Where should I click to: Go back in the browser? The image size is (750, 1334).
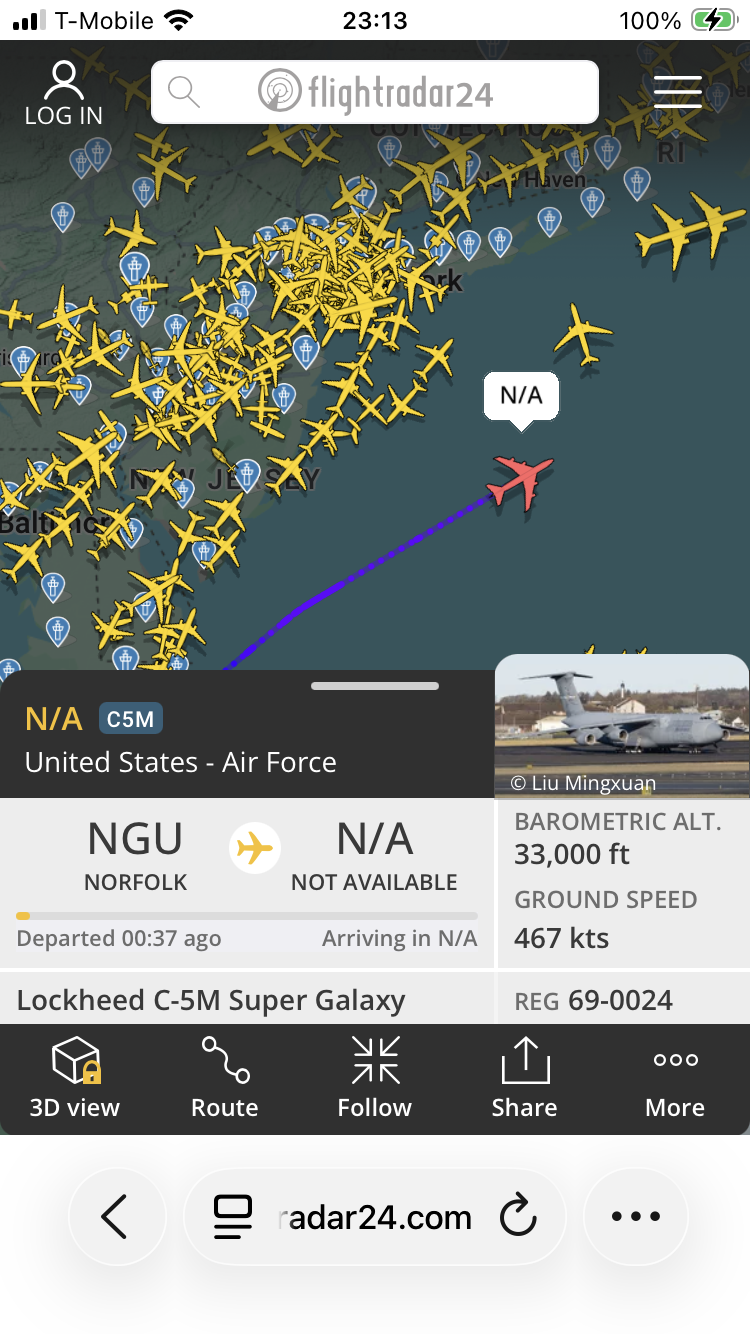click(x=115, y=1217)
